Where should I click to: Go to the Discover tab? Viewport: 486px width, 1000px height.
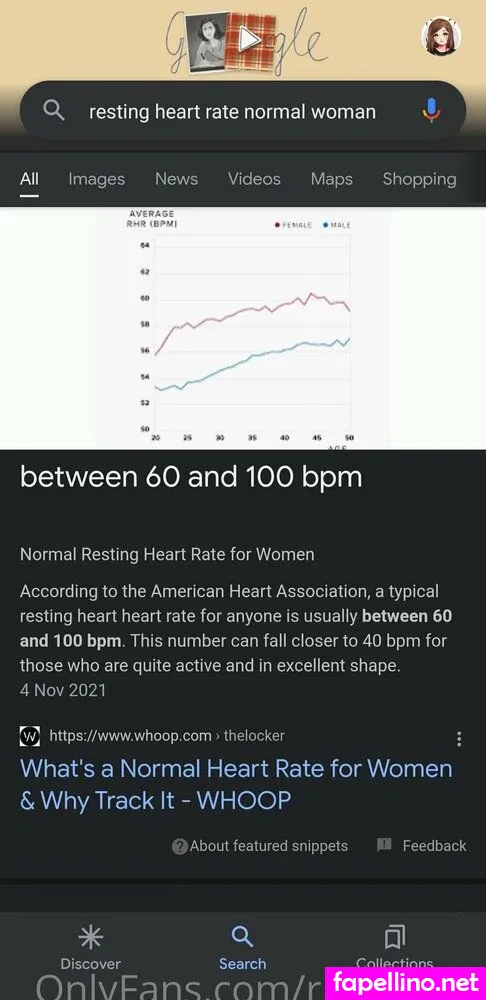click(x=90, y=948)
